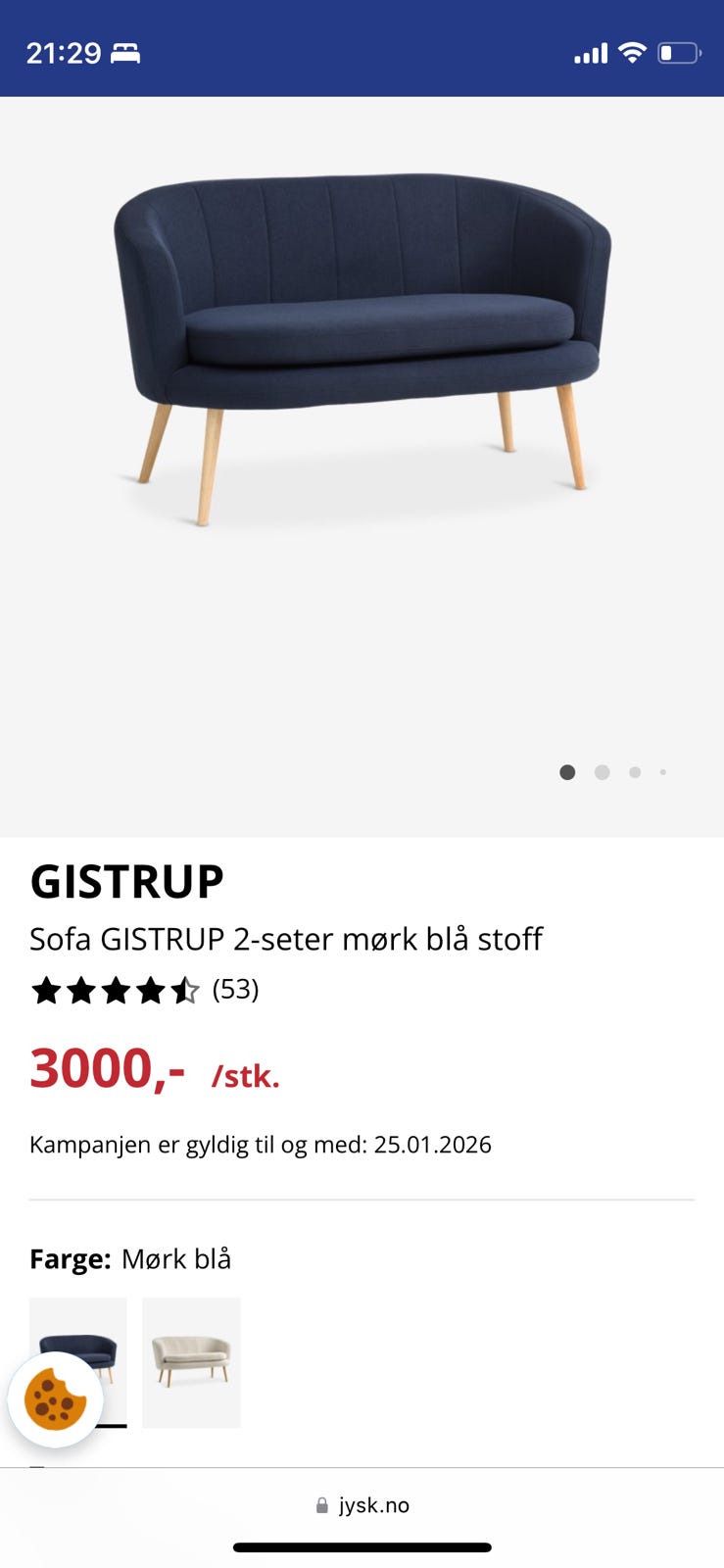Activate the fourth carousel dot

tap(662, 772)
